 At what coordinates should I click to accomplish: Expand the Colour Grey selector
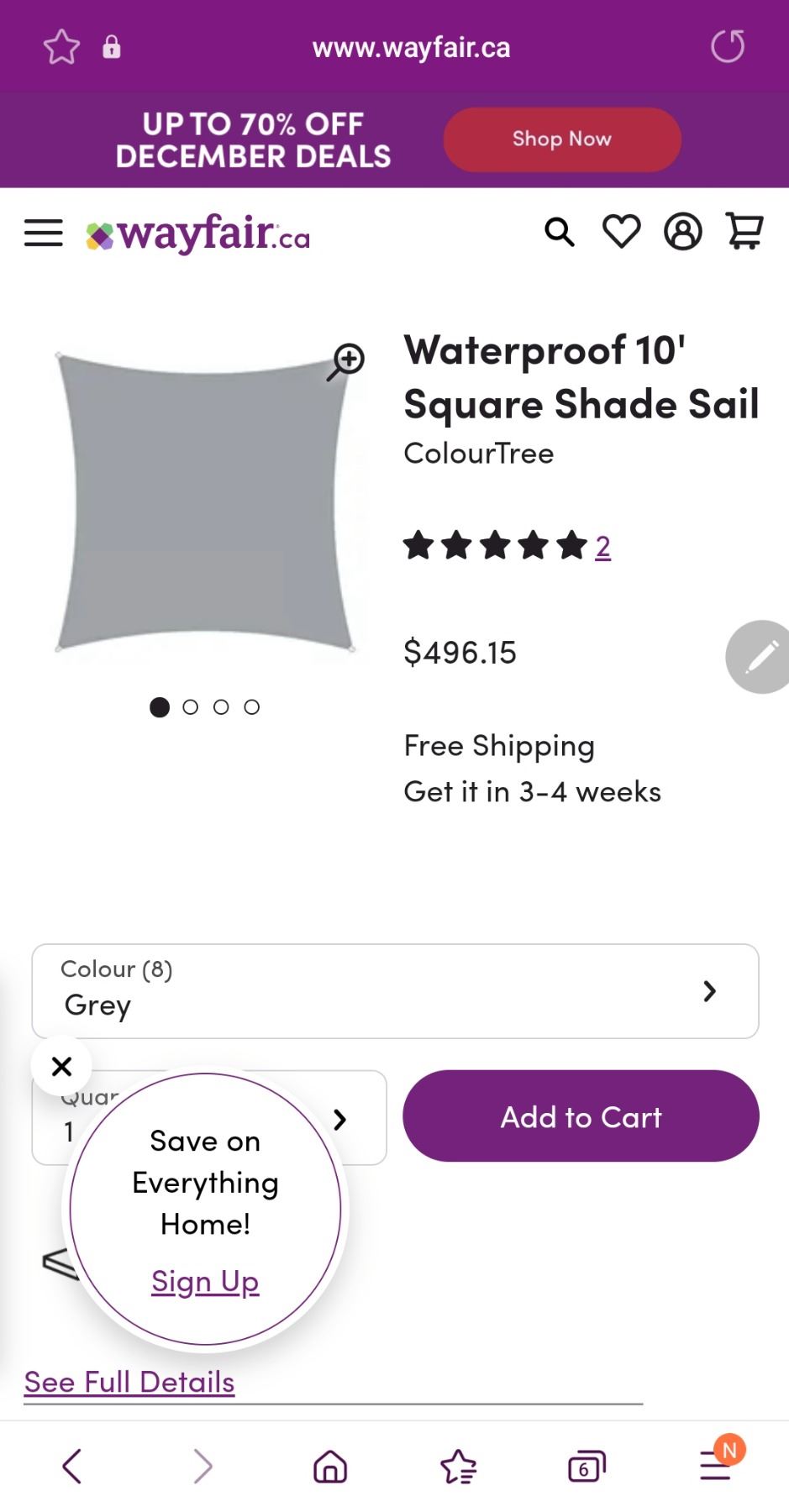(395, 991)
